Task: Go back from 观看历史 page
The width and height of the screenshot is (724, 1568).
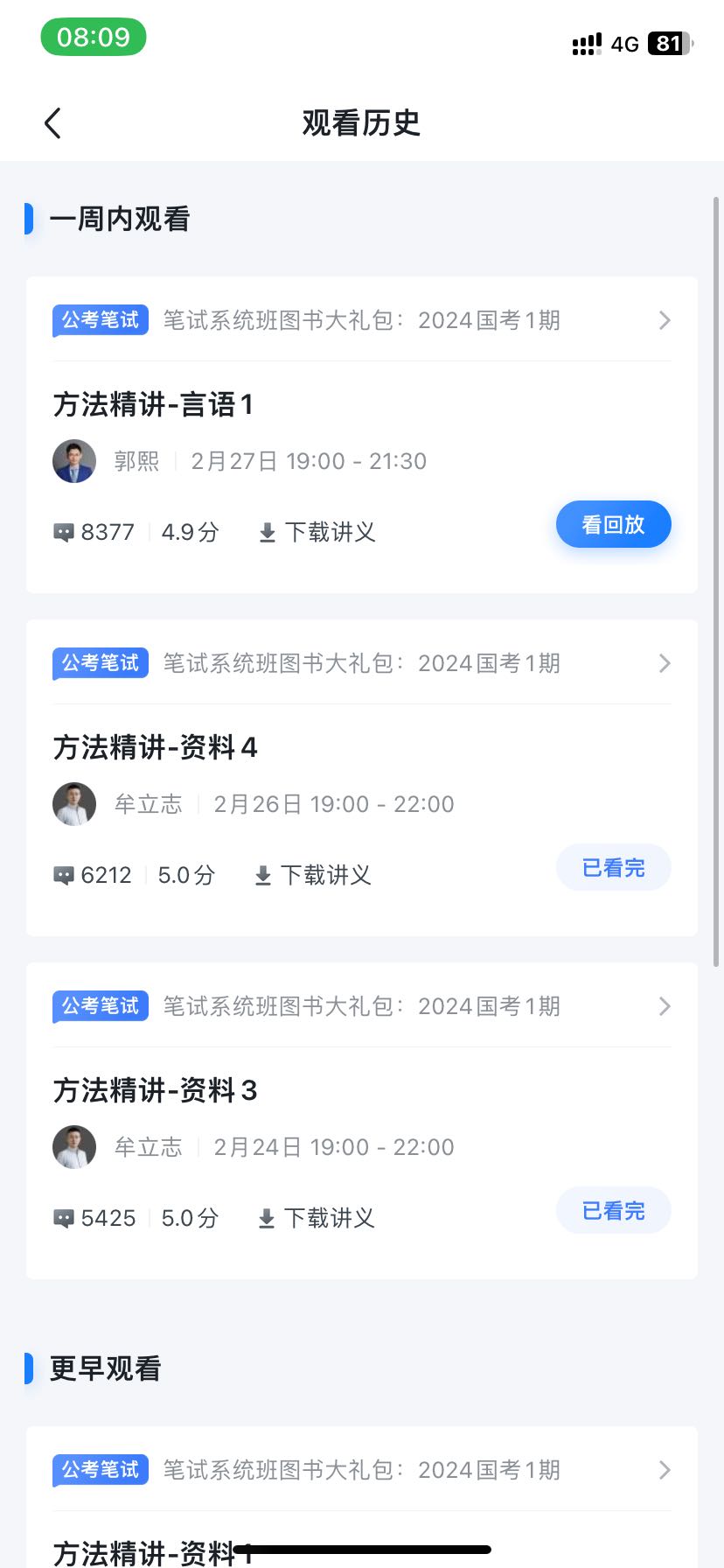Action: coord(53,123)
